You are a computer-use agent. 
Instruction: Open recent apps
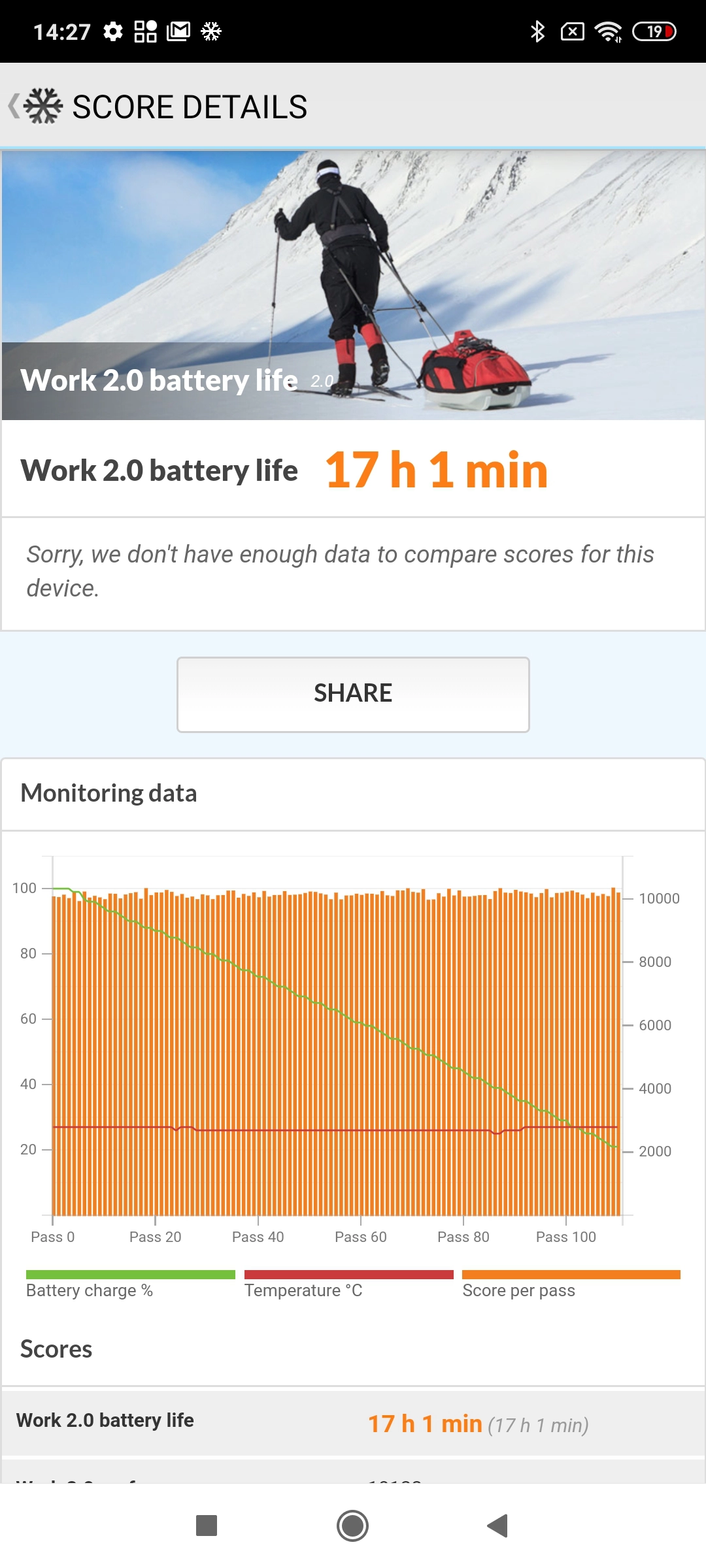(207, 1526)
